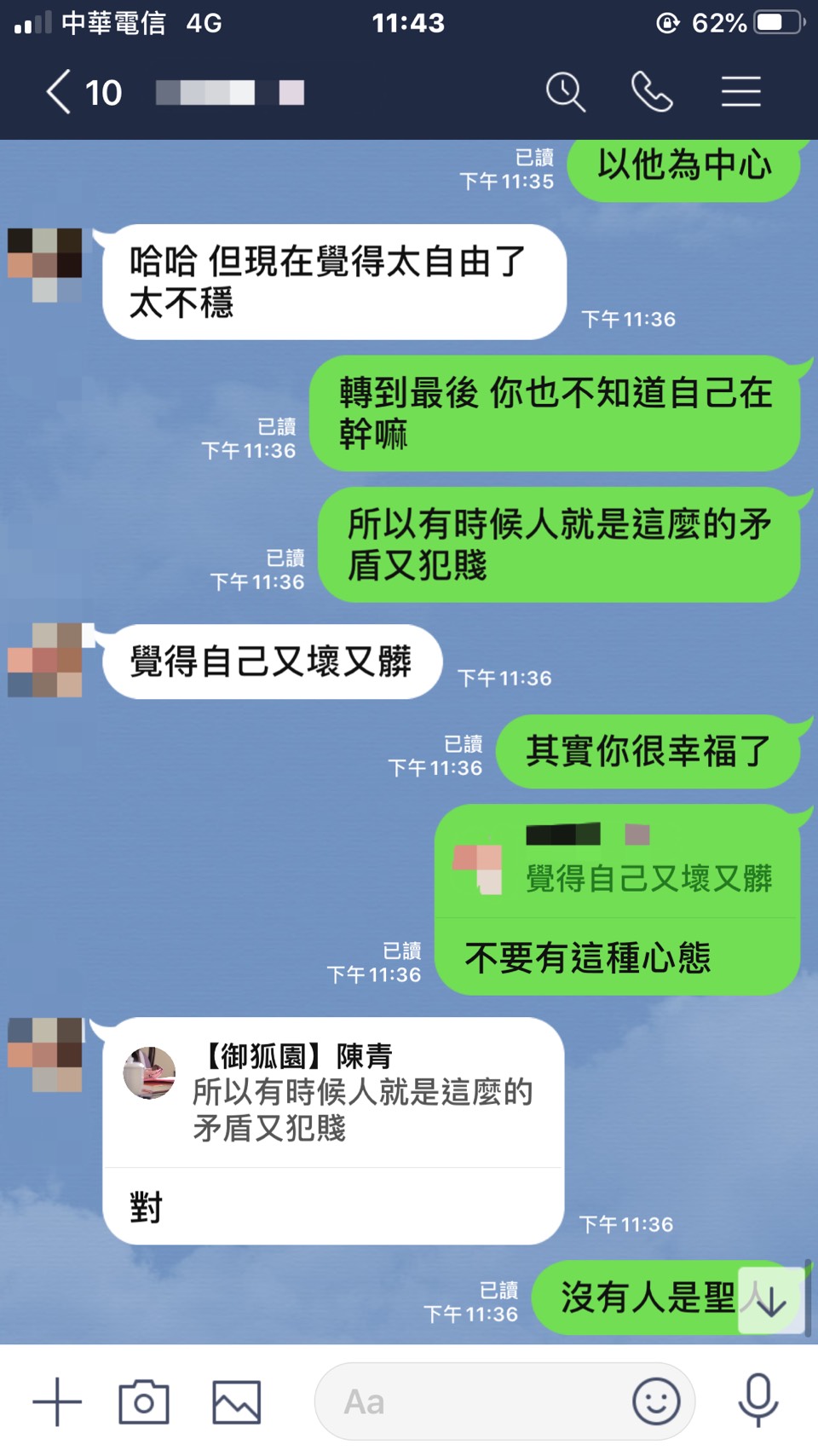
Task: Tap the avatar beside 哈哈 但現在覺得太自由了
Action: 45,264
